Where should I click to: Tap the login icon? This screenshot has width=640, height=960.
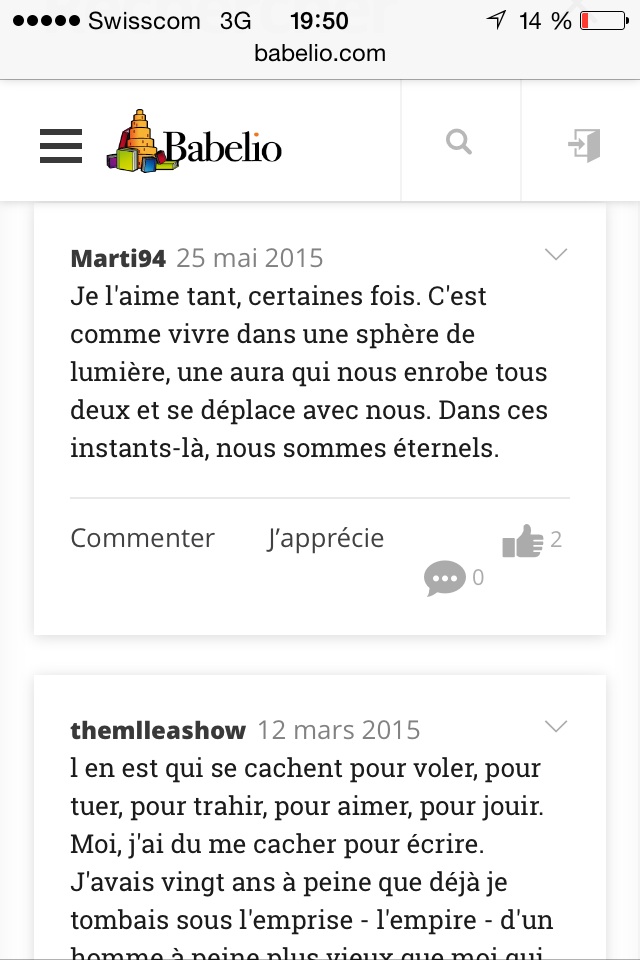[584, 146]
